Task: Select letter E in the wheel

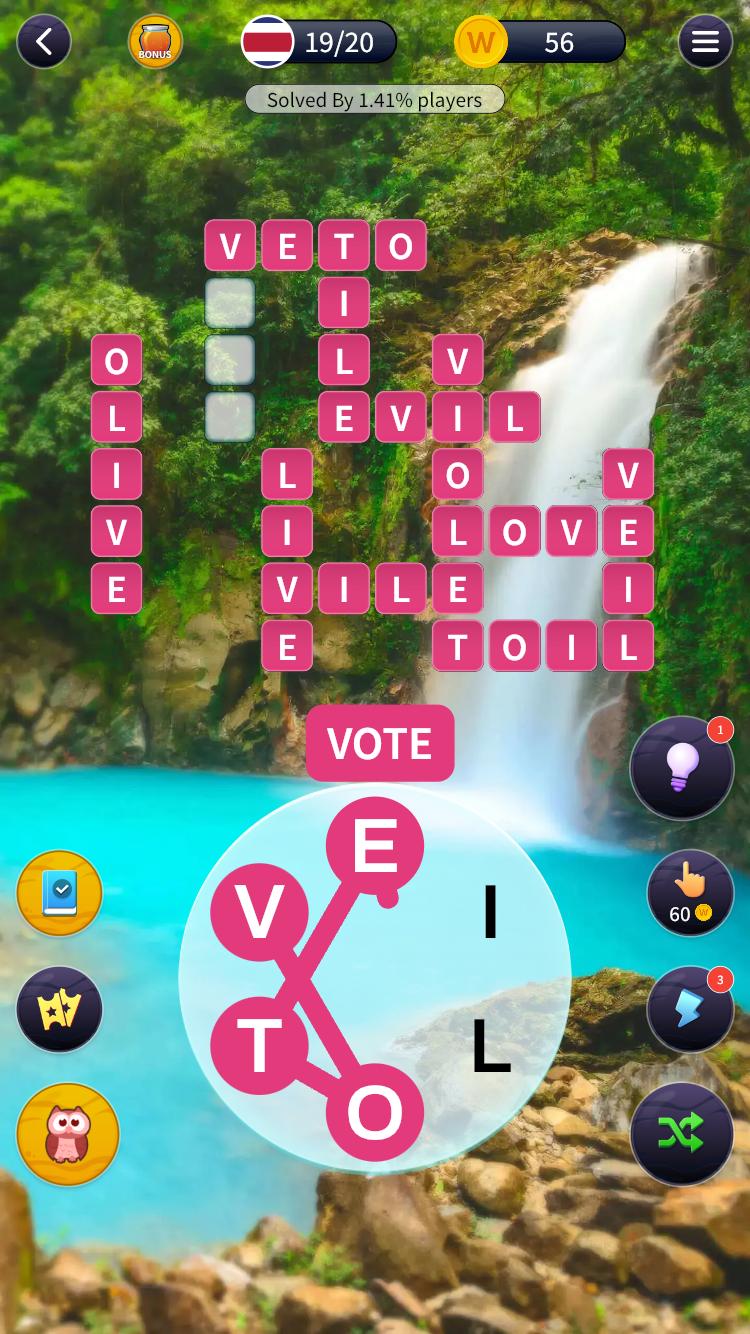Action: point(375,847)
